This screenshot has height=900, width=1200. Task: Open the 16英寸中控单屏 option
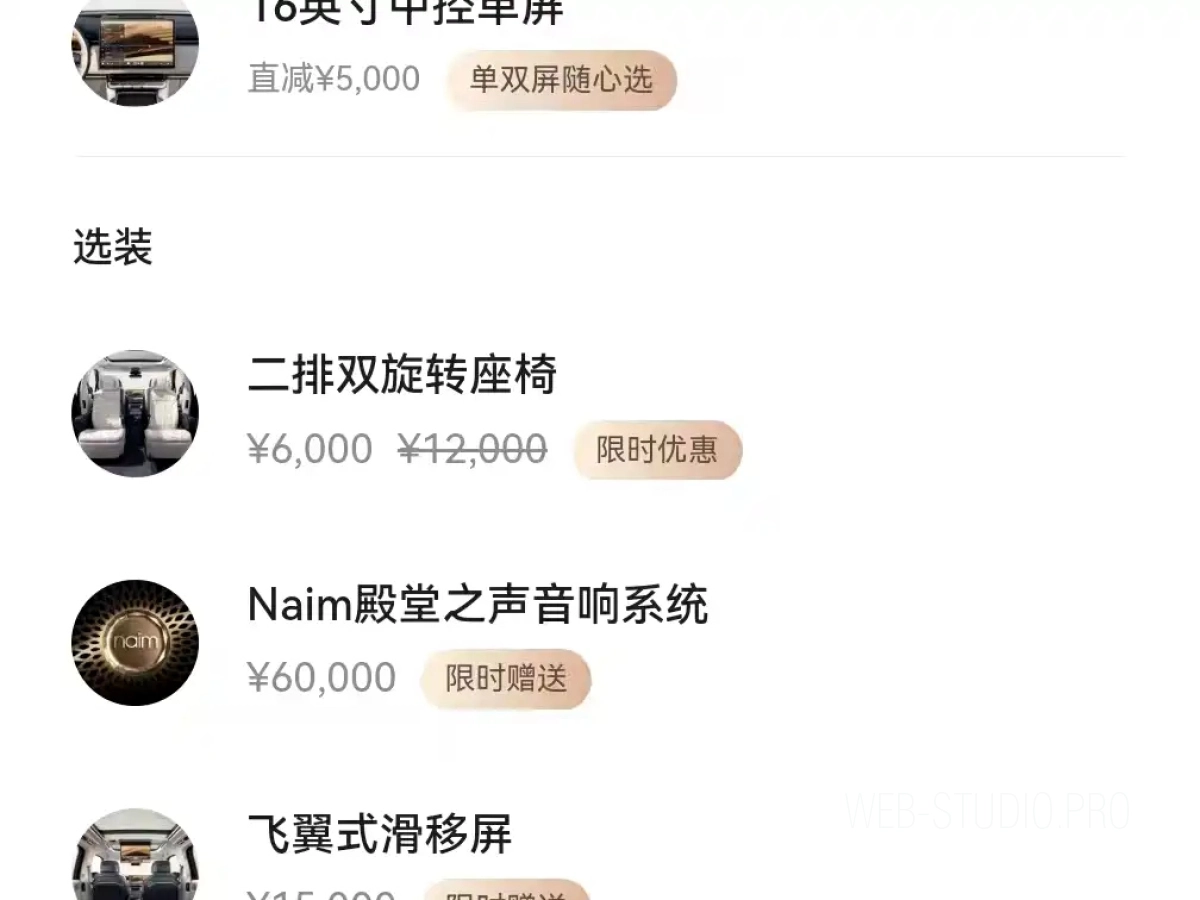(405, 14)
